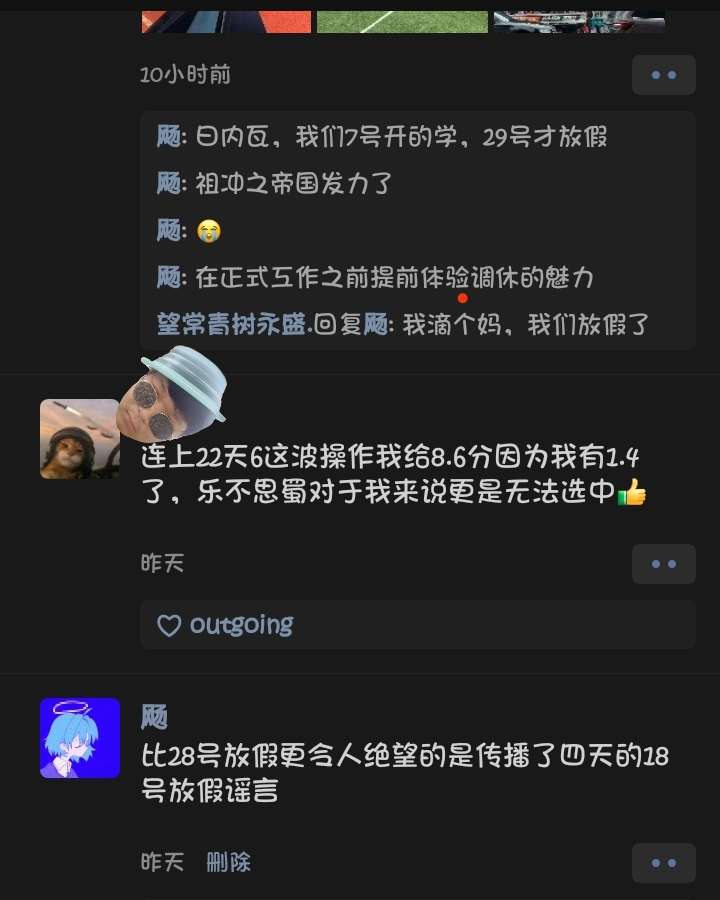Open the more options under the 比28号放假 post
Image resolution: width=720 pixels, height=900 pixels.
pos(663,862)
